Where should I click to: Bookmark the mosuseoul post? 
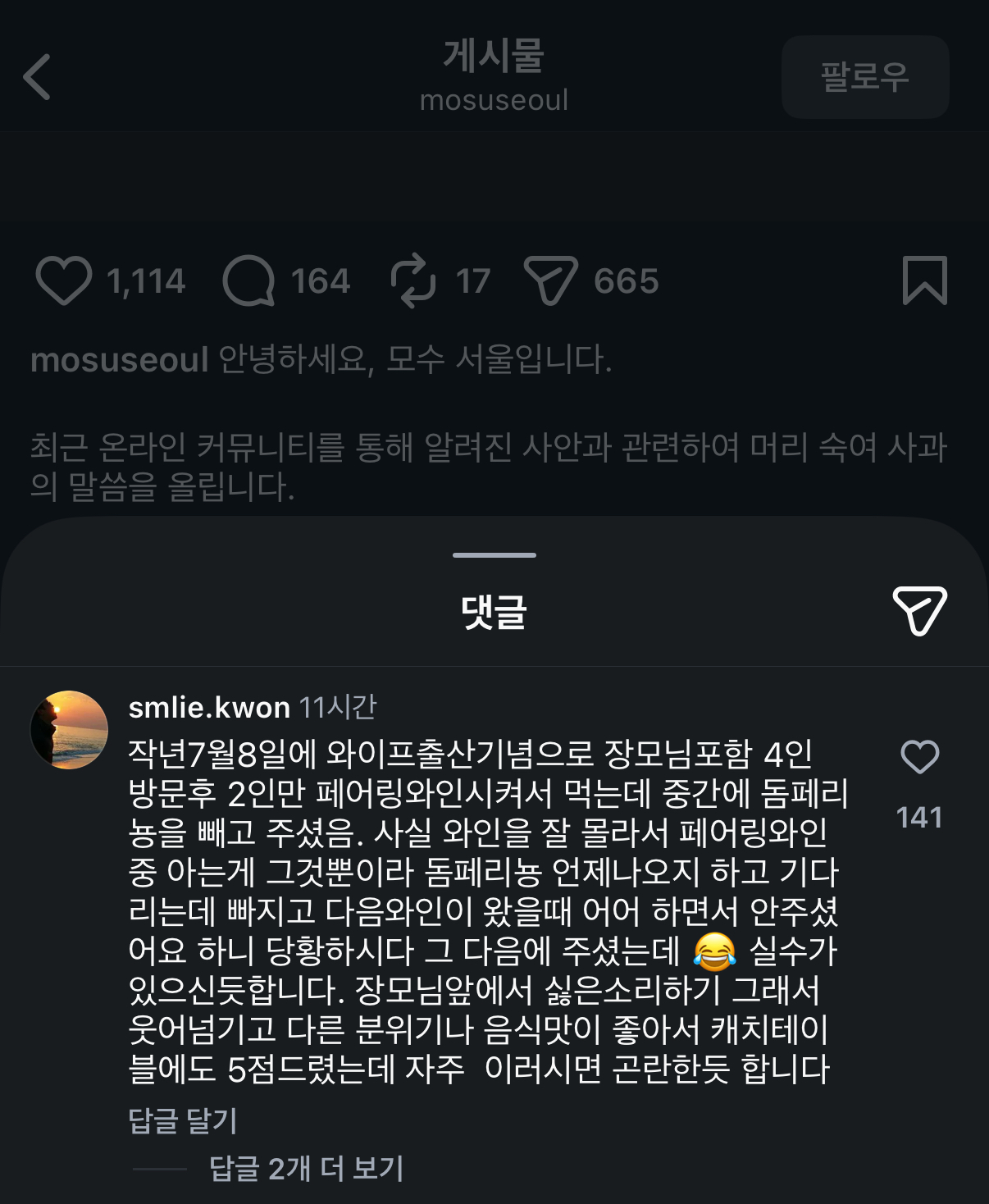[x=925, y=280]
